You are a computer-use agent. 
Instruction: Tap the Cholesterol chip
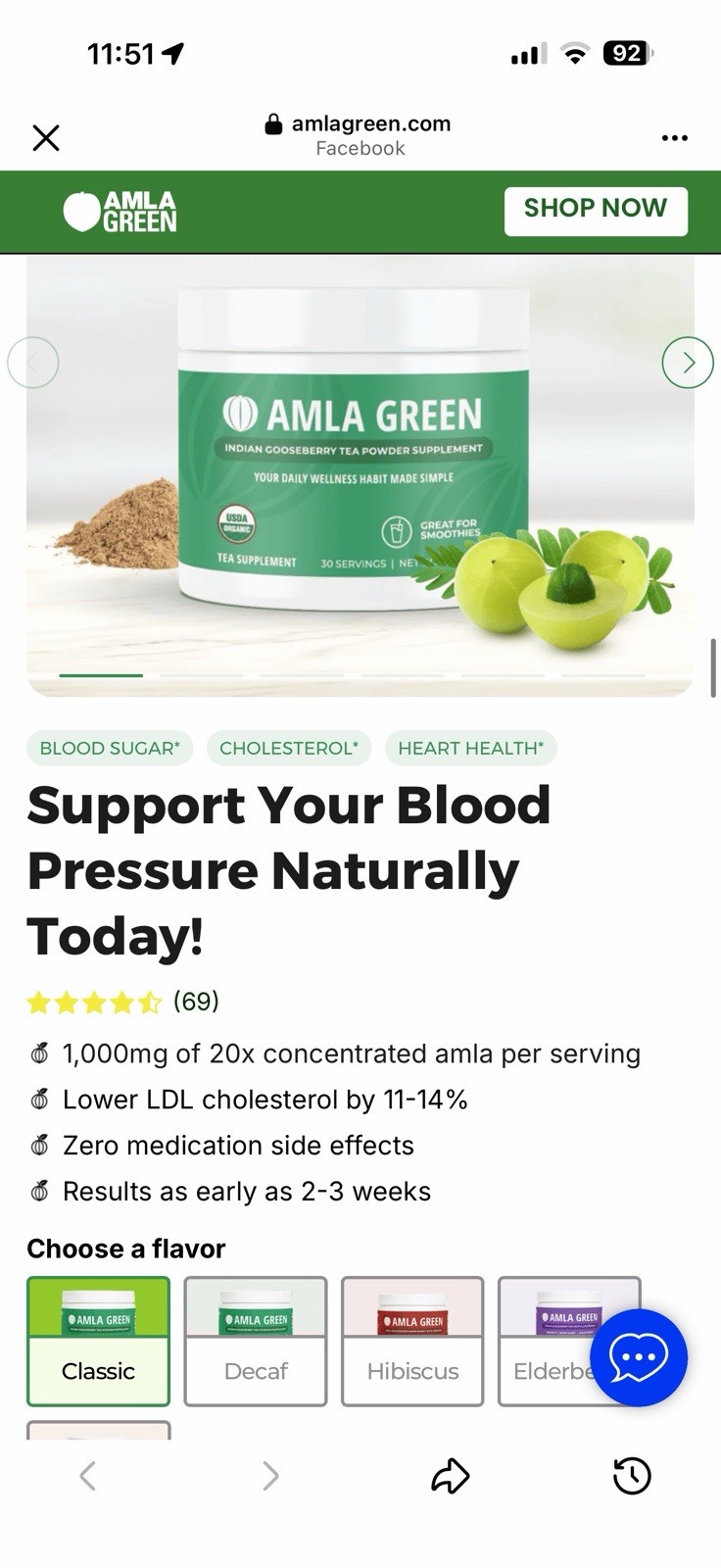[x=289, y=748]
